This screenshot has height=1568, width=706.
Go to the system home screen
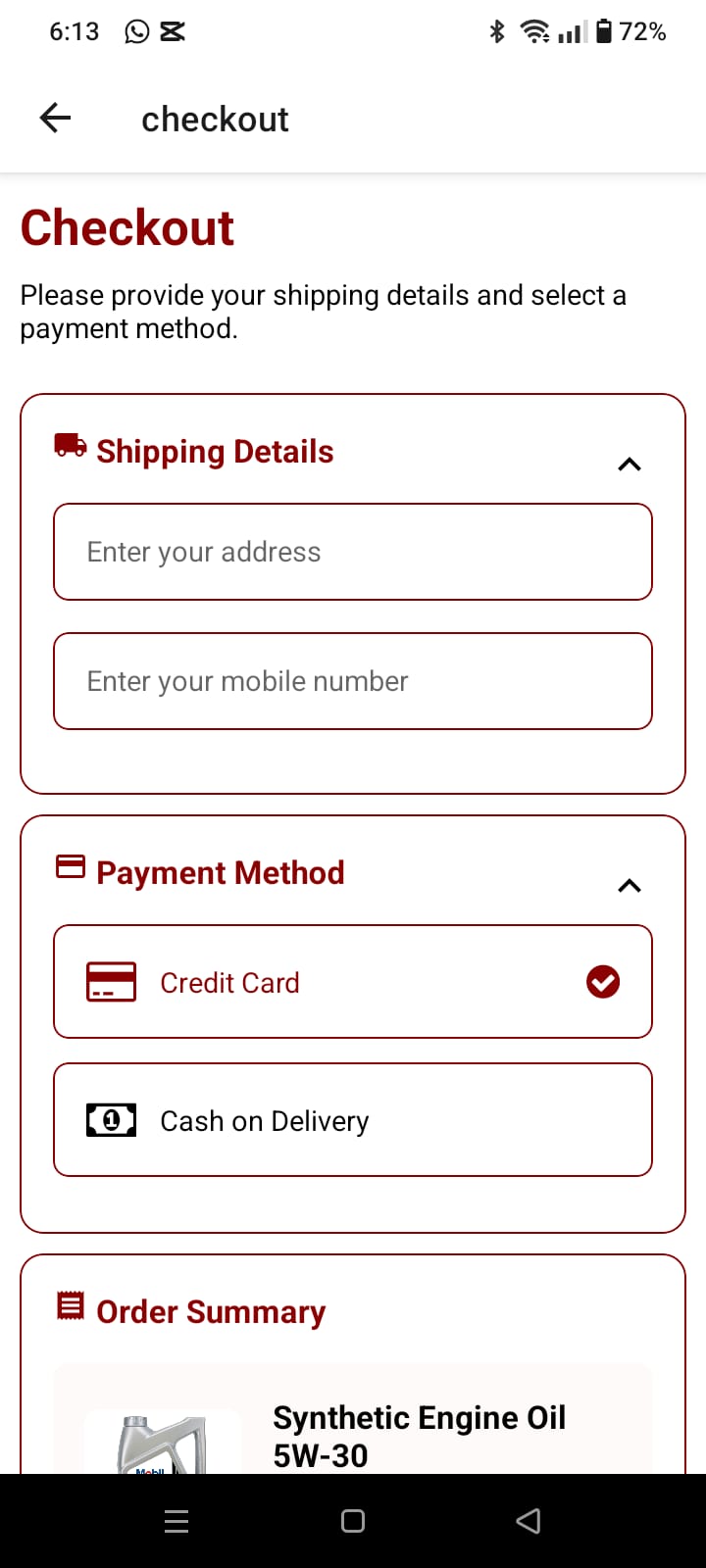(x=353, y=1521)
